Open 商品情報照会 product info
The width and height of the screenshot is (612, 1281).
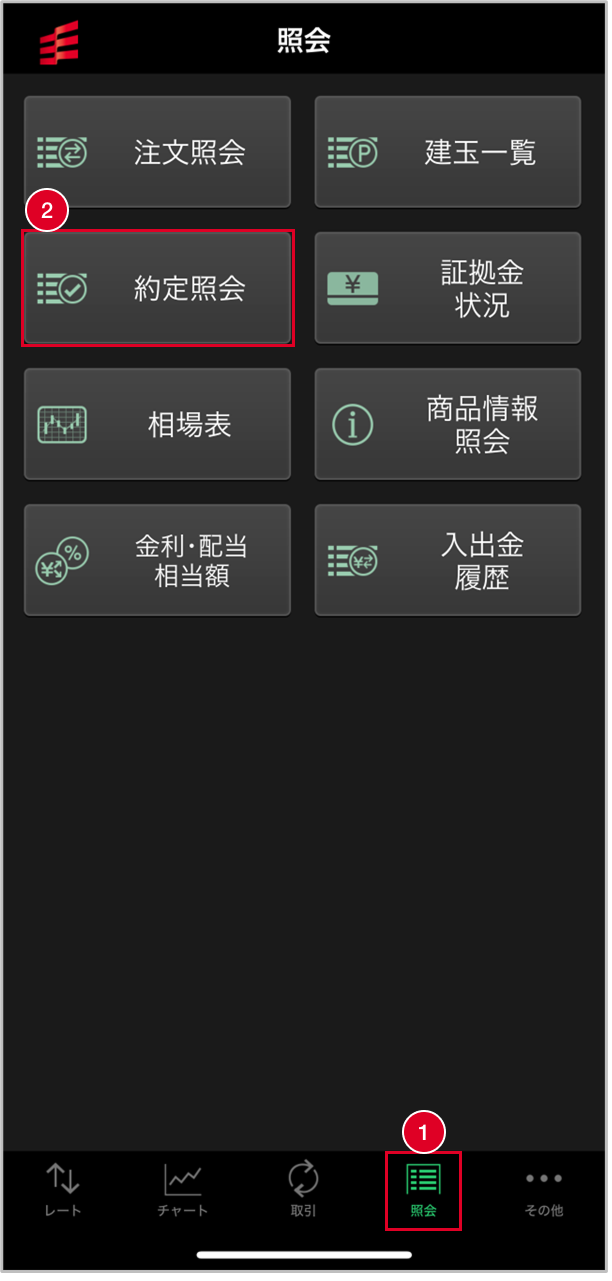(447, 425)
